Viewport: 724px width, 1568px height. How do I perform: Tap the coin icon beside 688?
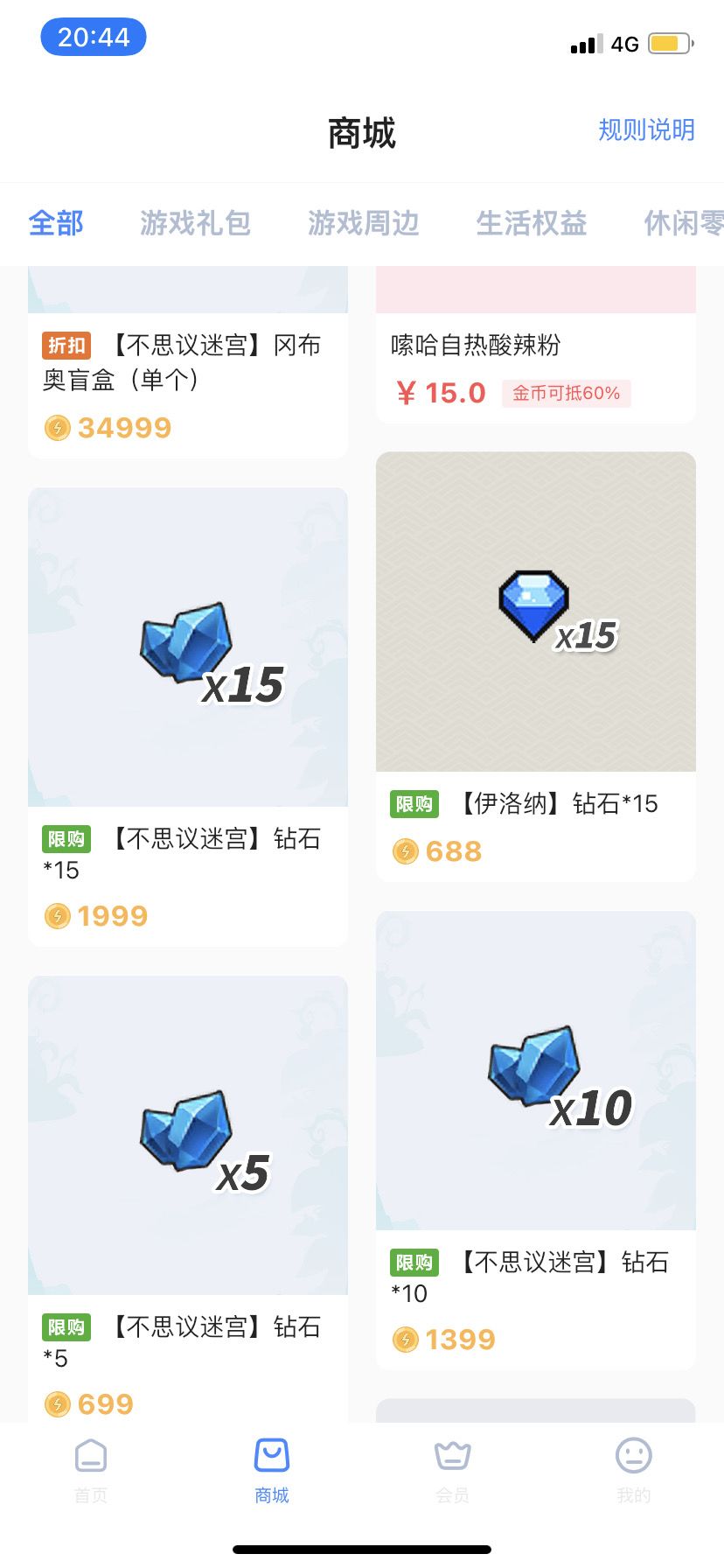tap(404, 850)
